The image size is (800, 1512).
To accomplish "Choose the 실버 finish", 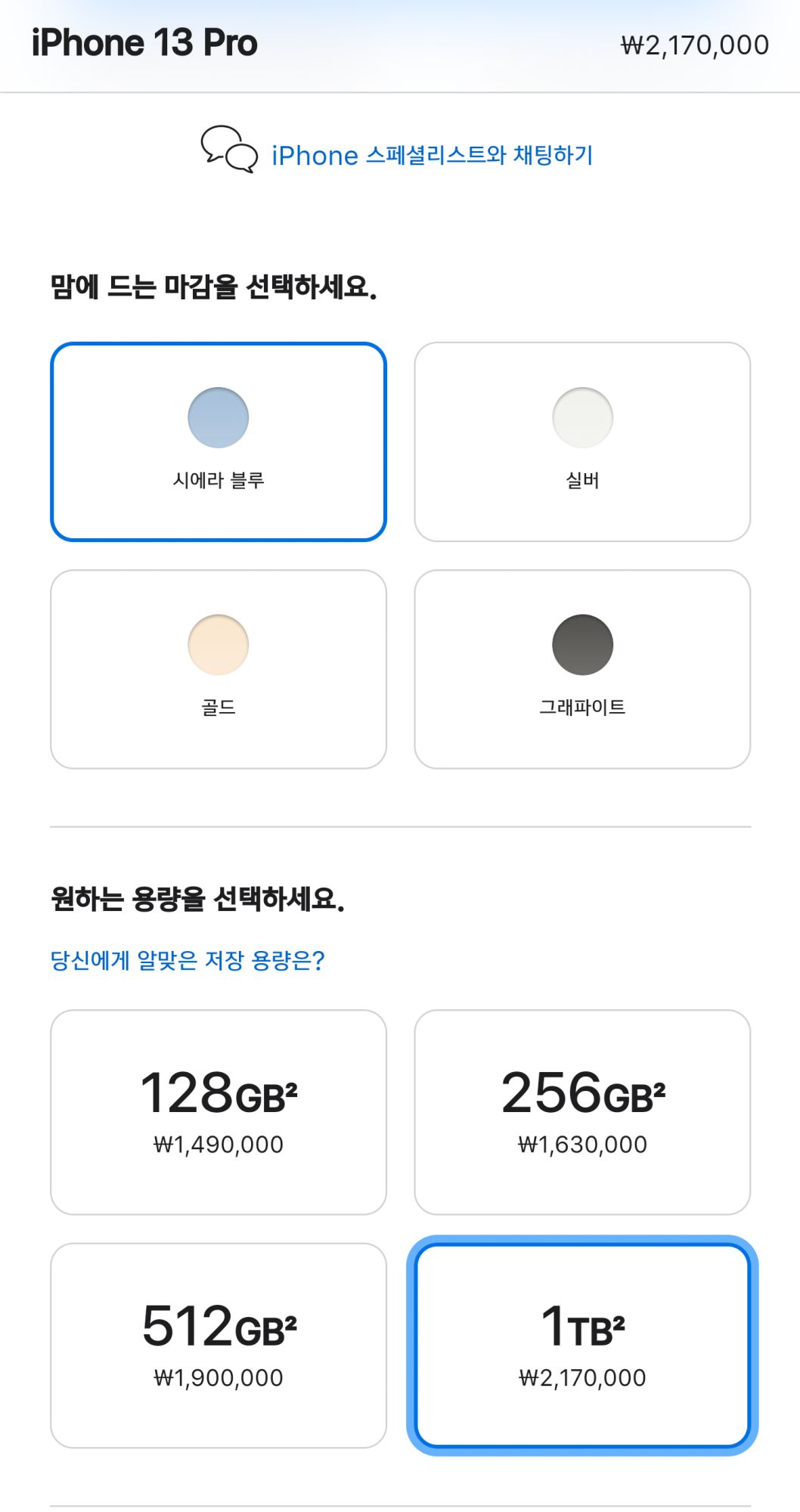I will coord(582,442).
